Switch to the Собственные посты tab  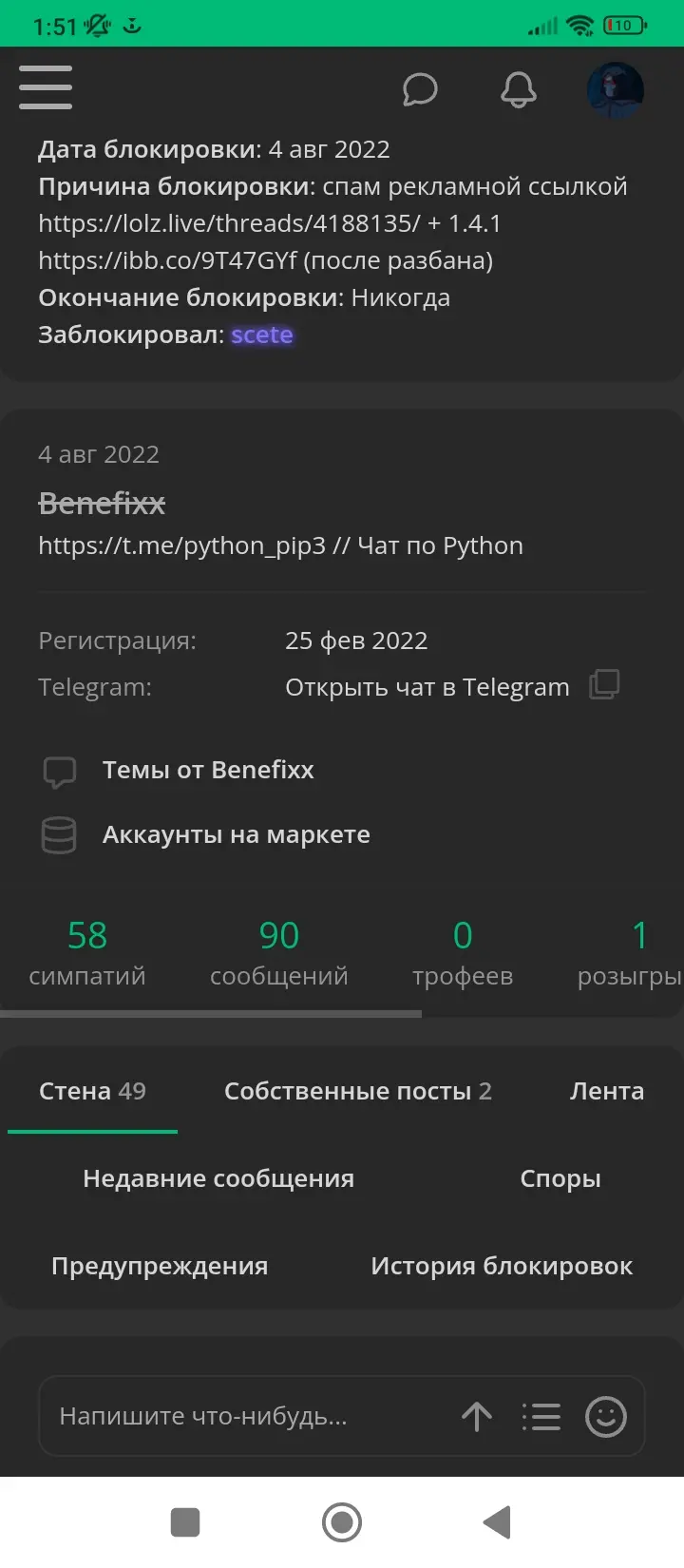pos(358,1091)
